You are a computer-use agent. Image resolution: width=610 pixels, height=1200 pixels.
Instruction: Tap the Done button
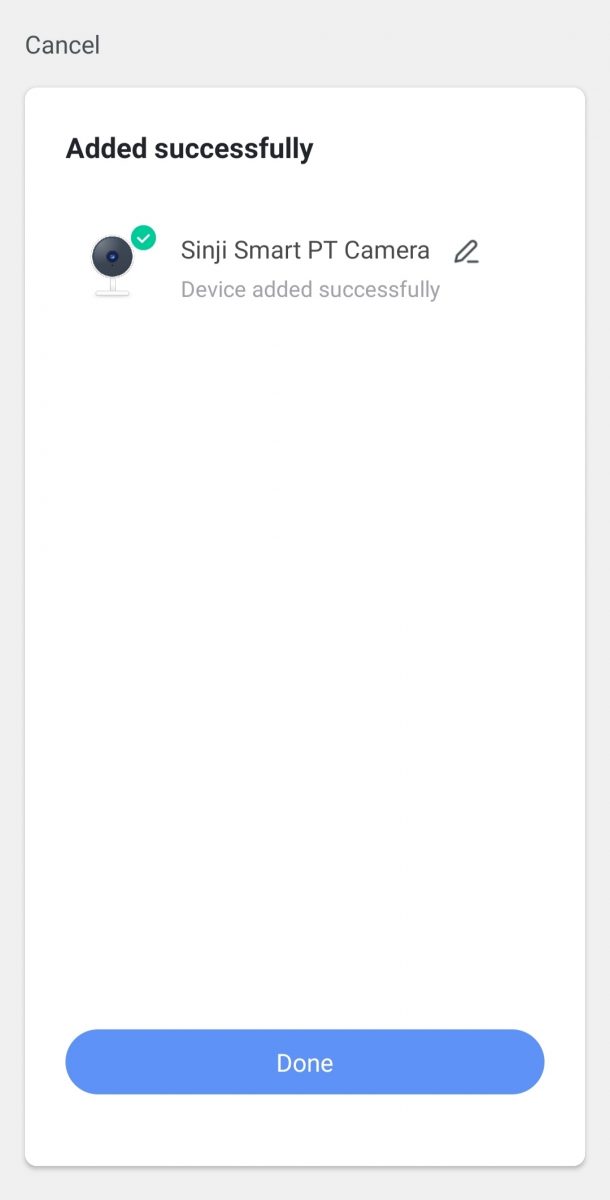click(x=305, y=1062)
